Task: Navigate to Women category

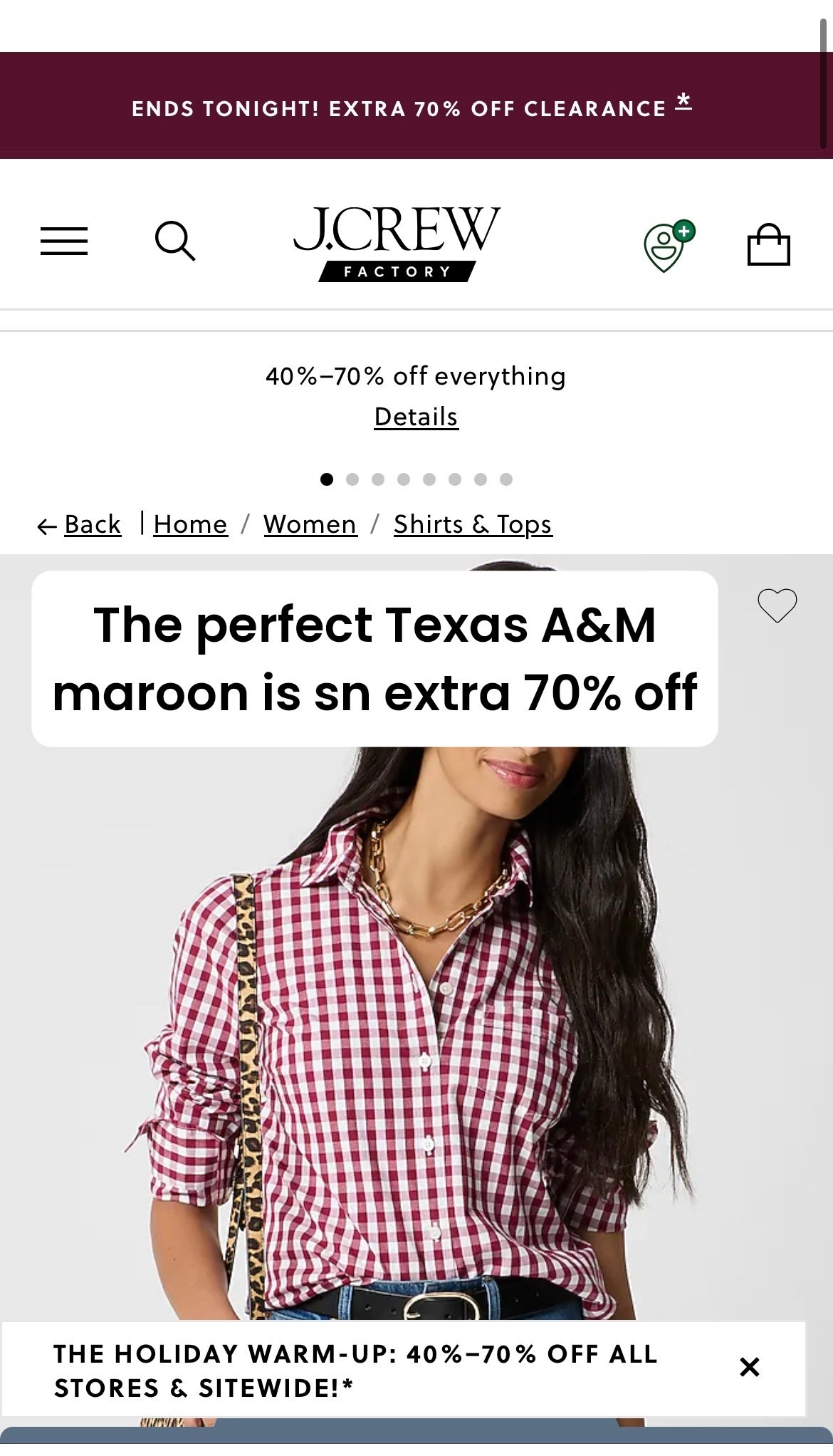Action: click(310, 524)
